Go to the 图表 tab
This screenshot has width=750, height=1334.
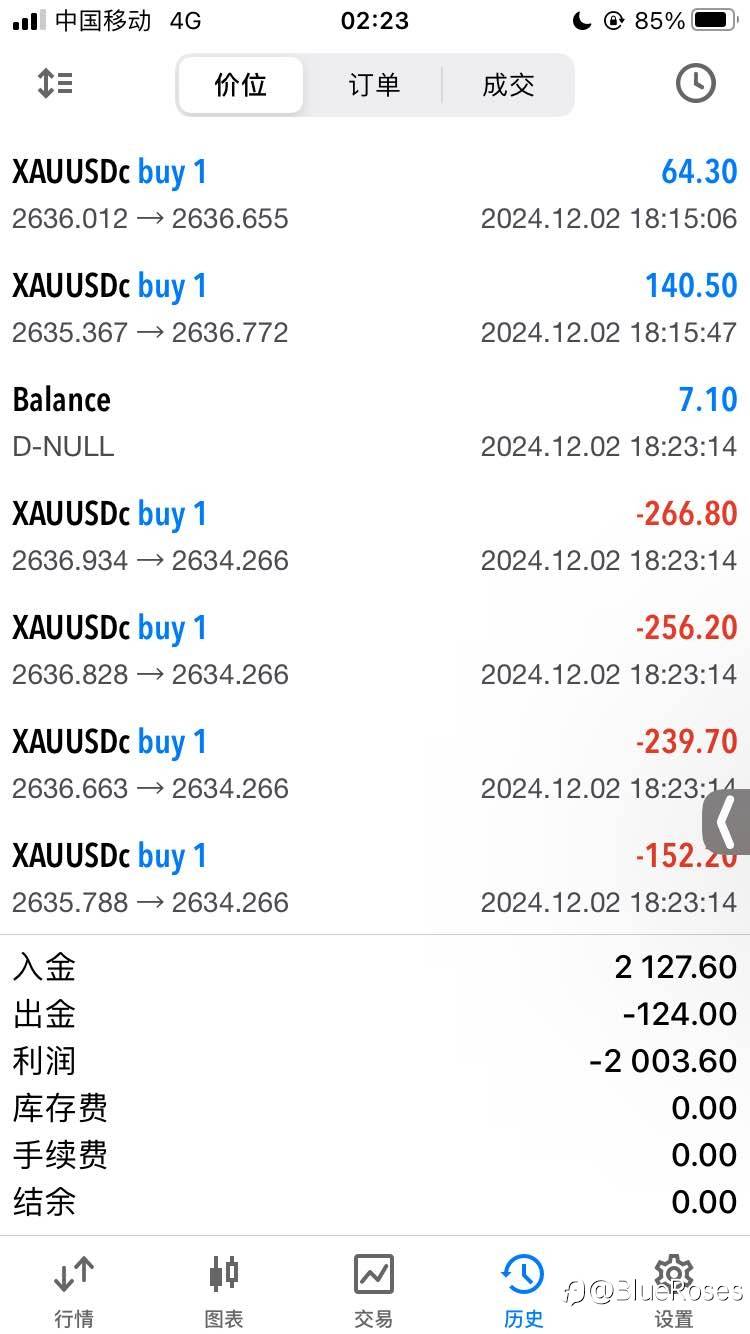tap(224, 1290)
